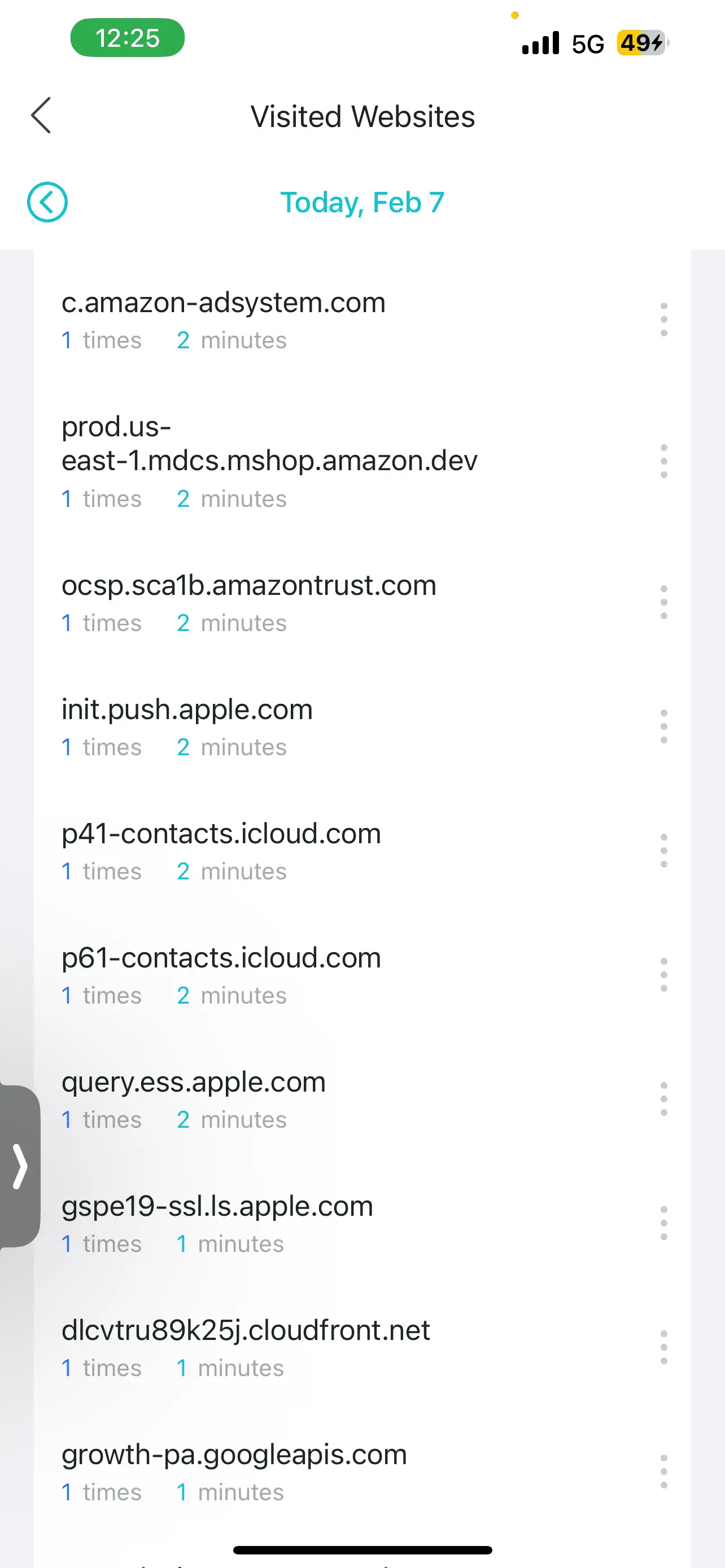Tap the three dots beside ocsp.sca1b.amazontrust.com
Viewport: 725px width, 1568px height.
(663, 603)
